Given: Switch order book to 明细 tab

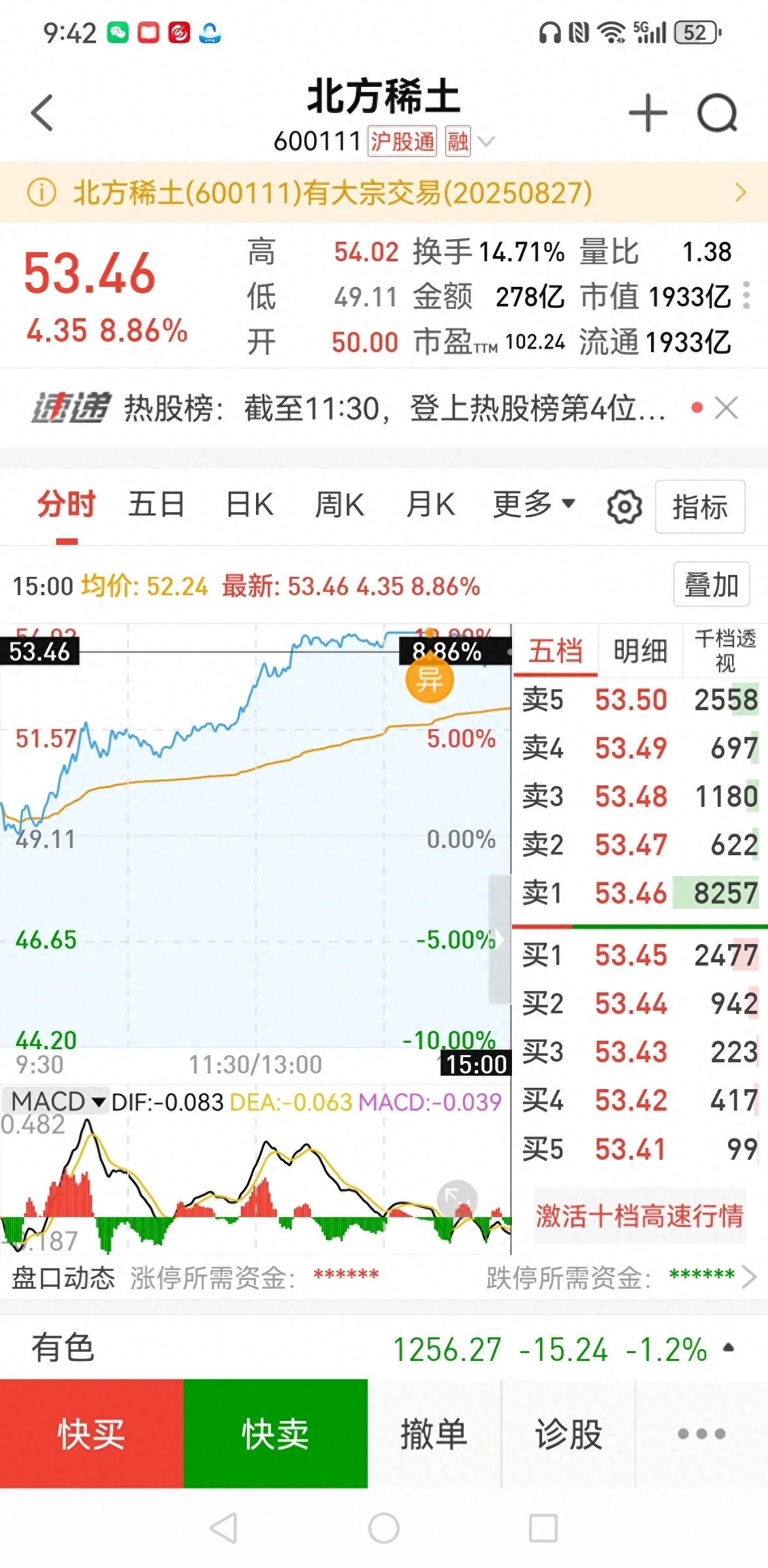Looking at the screenshot, I should click(640, 651).
